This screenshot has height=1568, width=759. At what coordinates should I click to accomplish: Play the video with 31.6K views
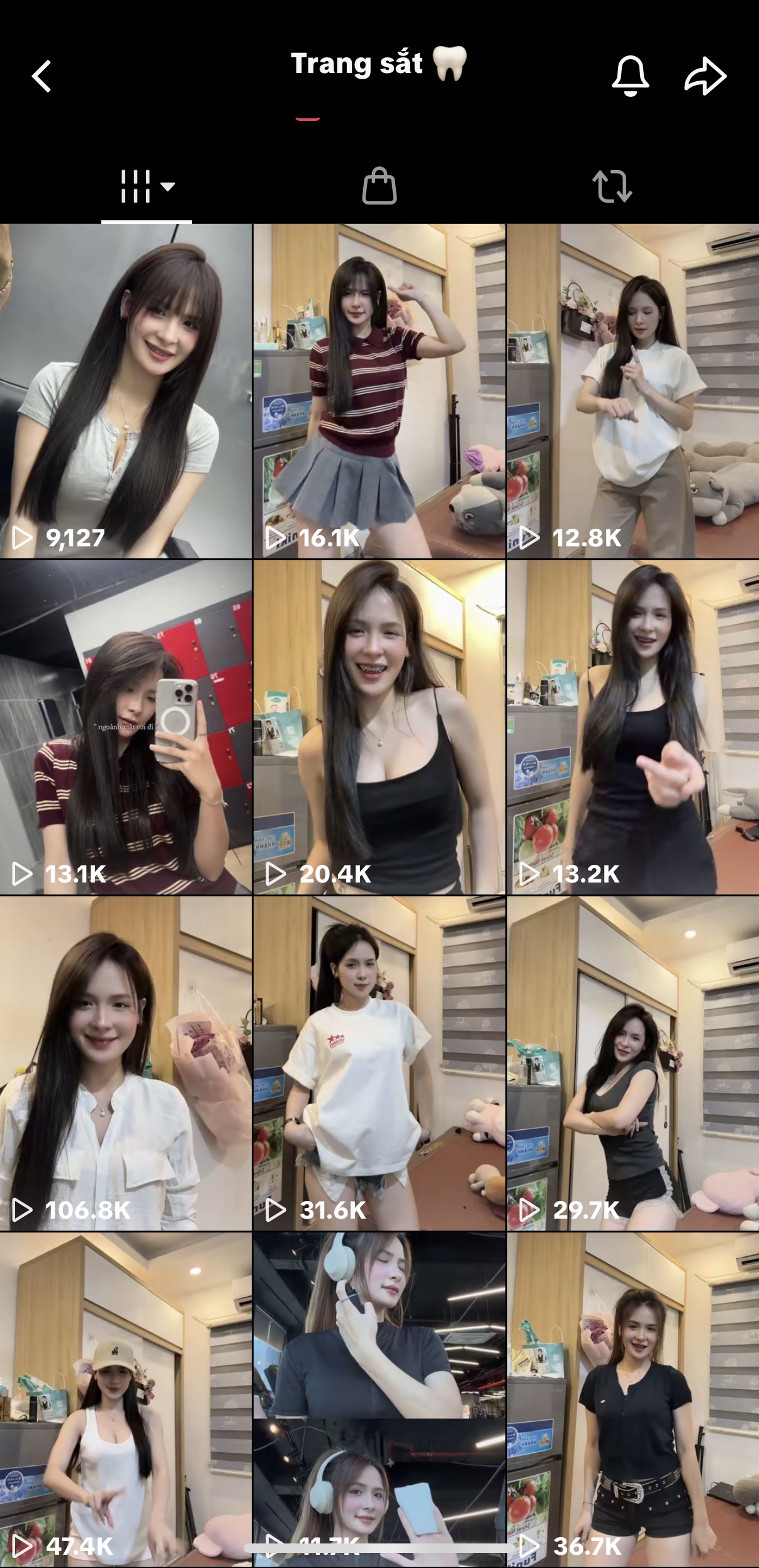point(379,1063)
